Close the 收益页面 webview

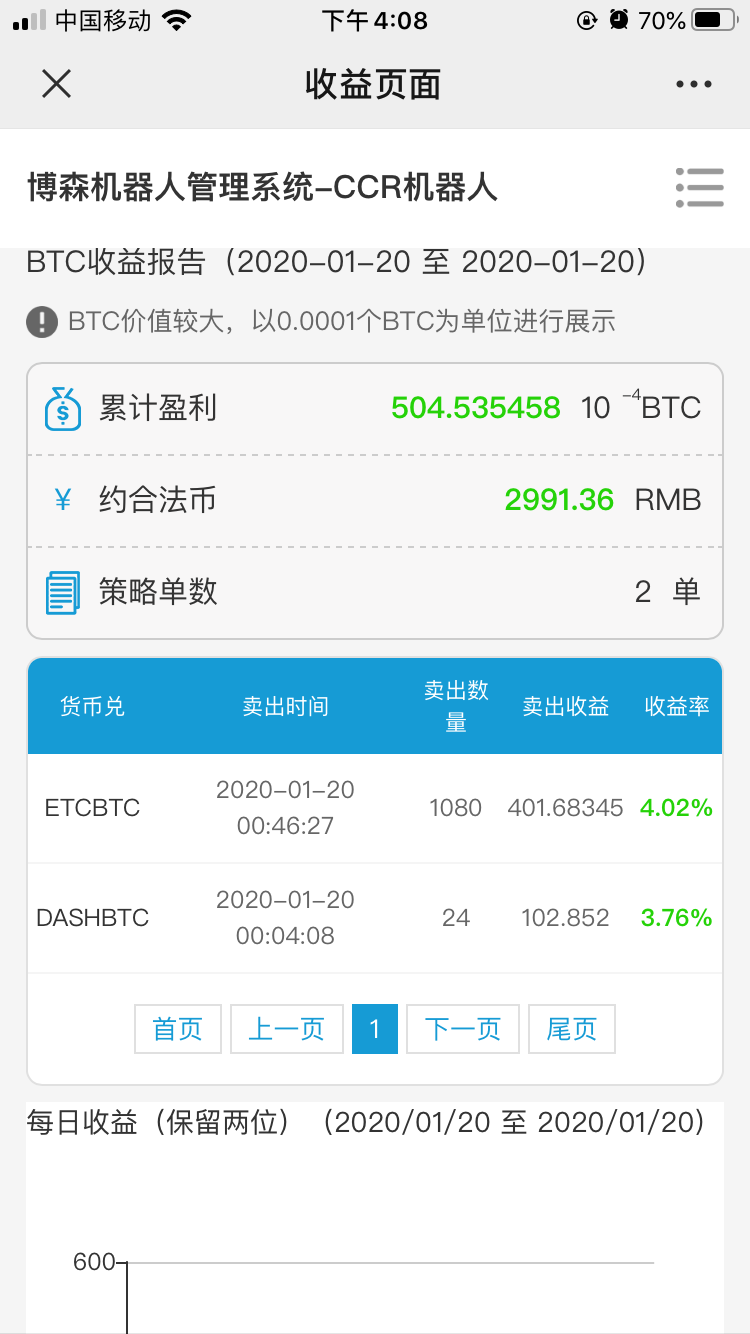(57, 84)
